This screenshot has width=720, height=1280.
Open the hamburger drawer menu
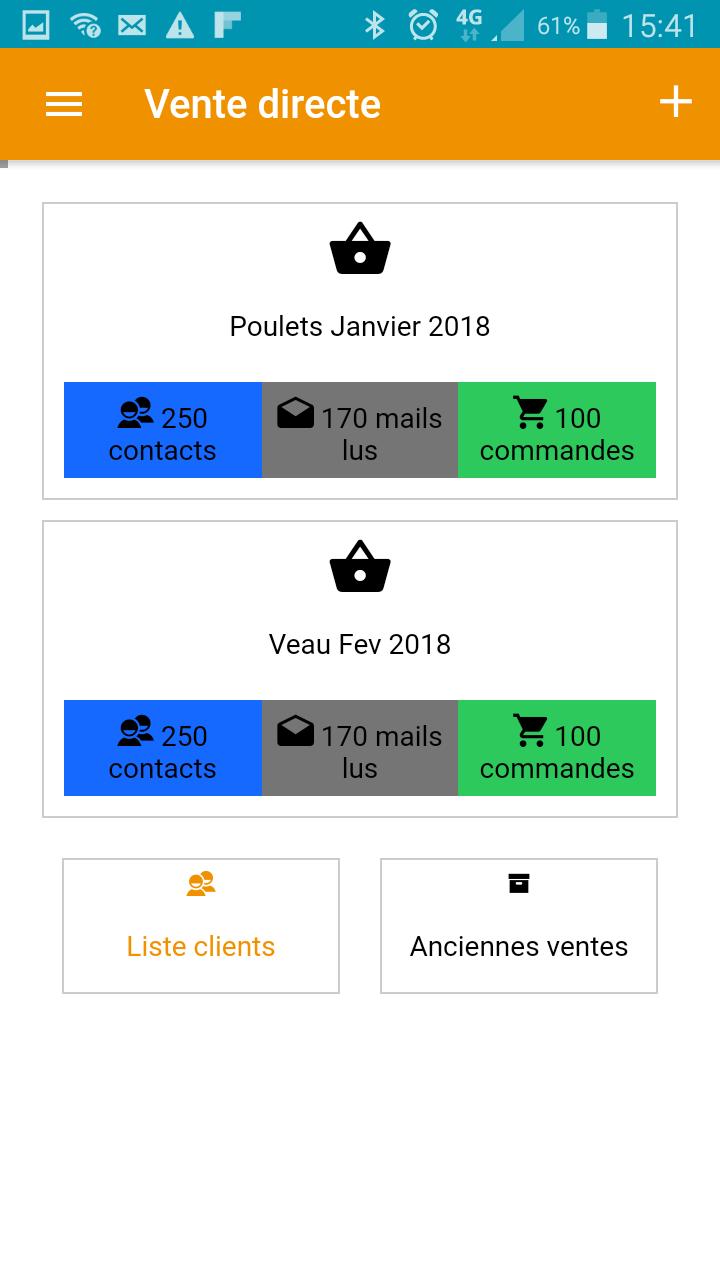coord(64,104)
